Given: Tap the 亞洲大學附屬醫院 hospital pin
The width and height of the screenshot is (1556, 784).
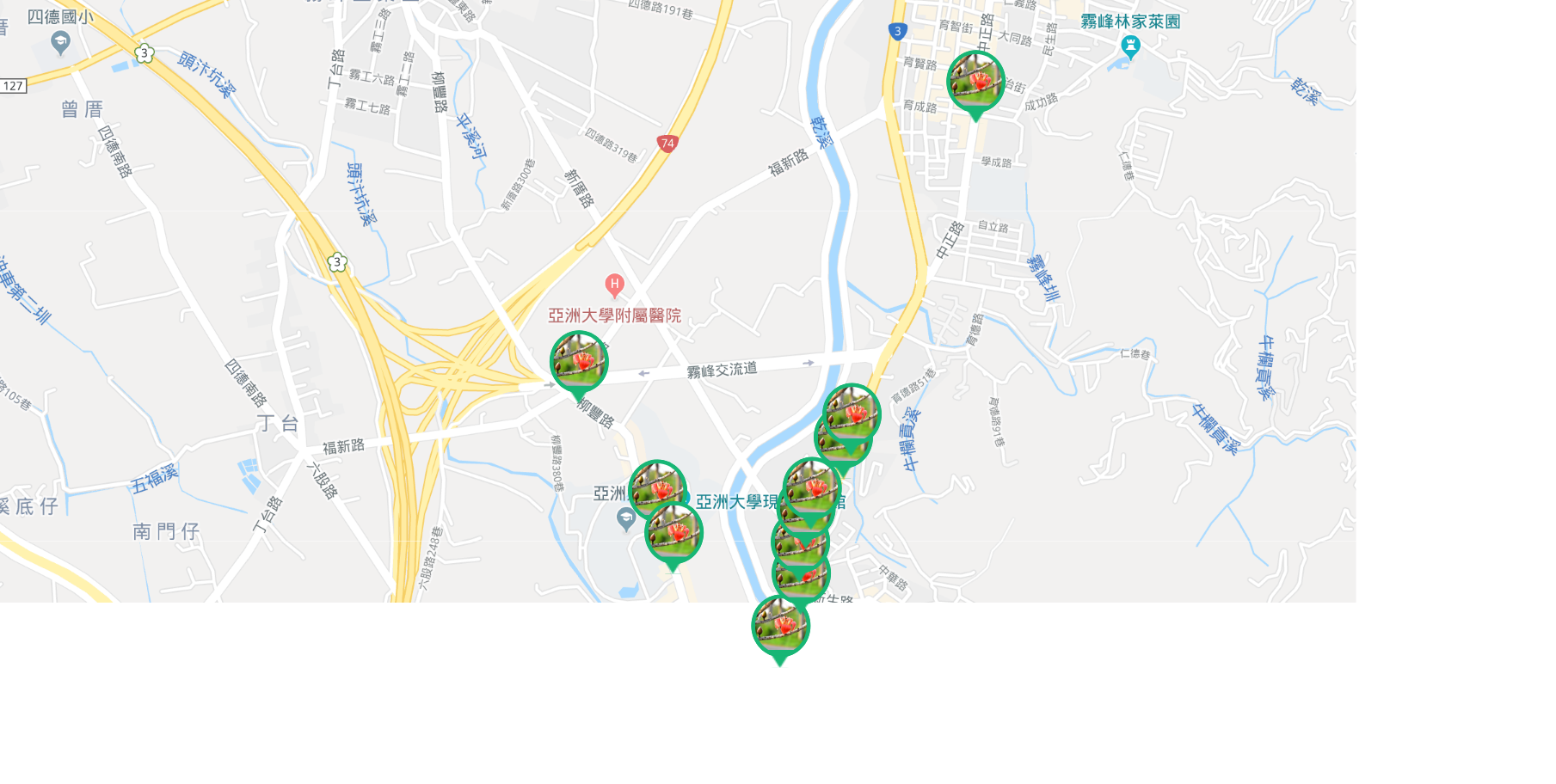Looking at the screenshot, I should (614, 285).
